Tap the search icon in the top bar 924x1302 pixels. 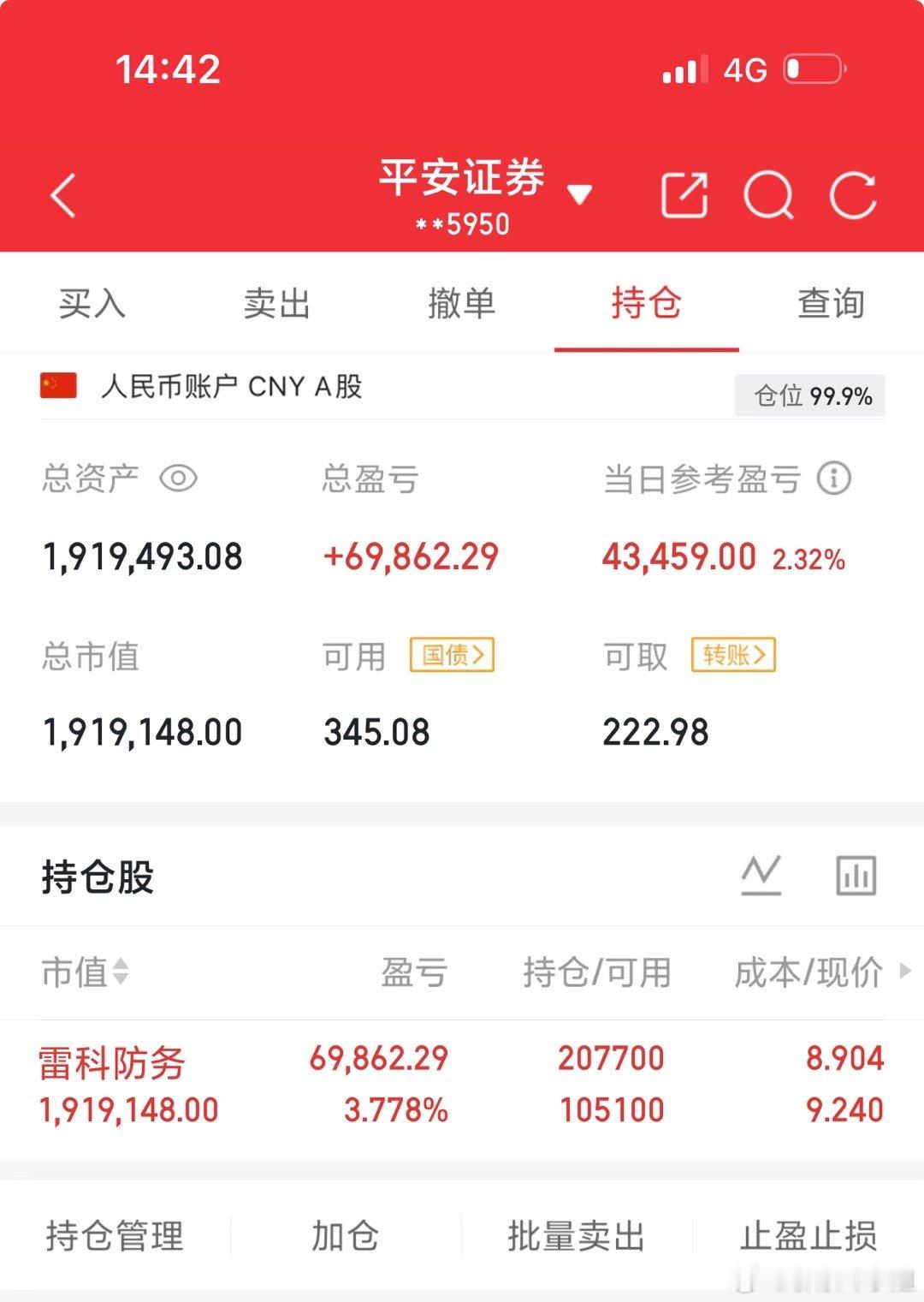771,195
